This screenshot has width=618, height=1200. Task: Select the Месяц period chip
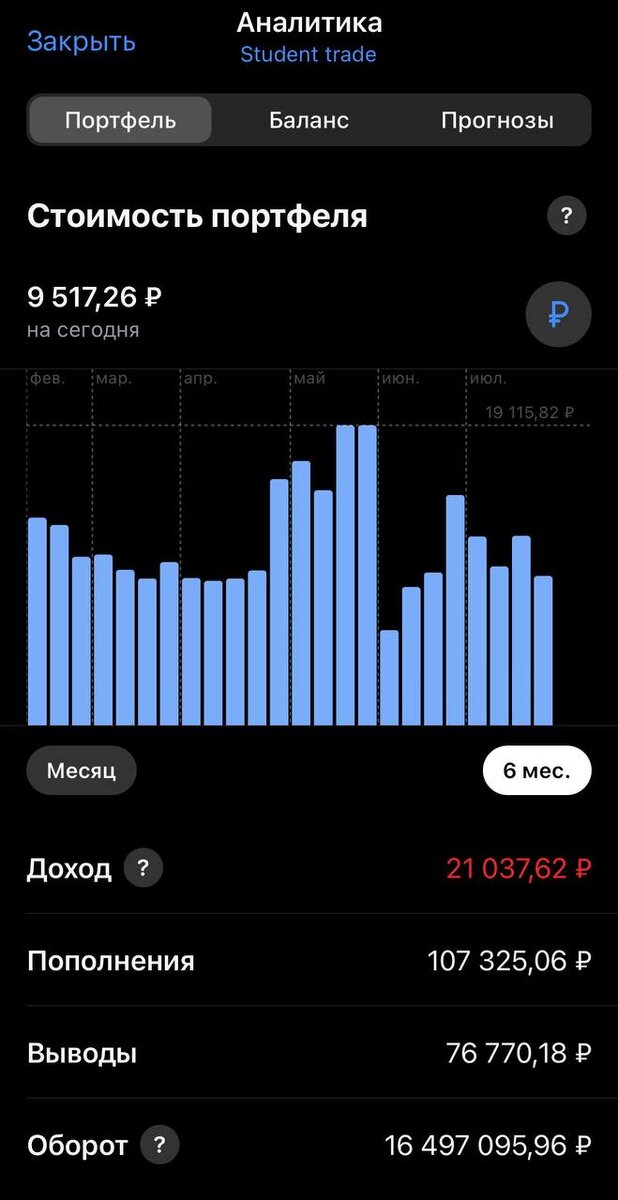(81, 771)
